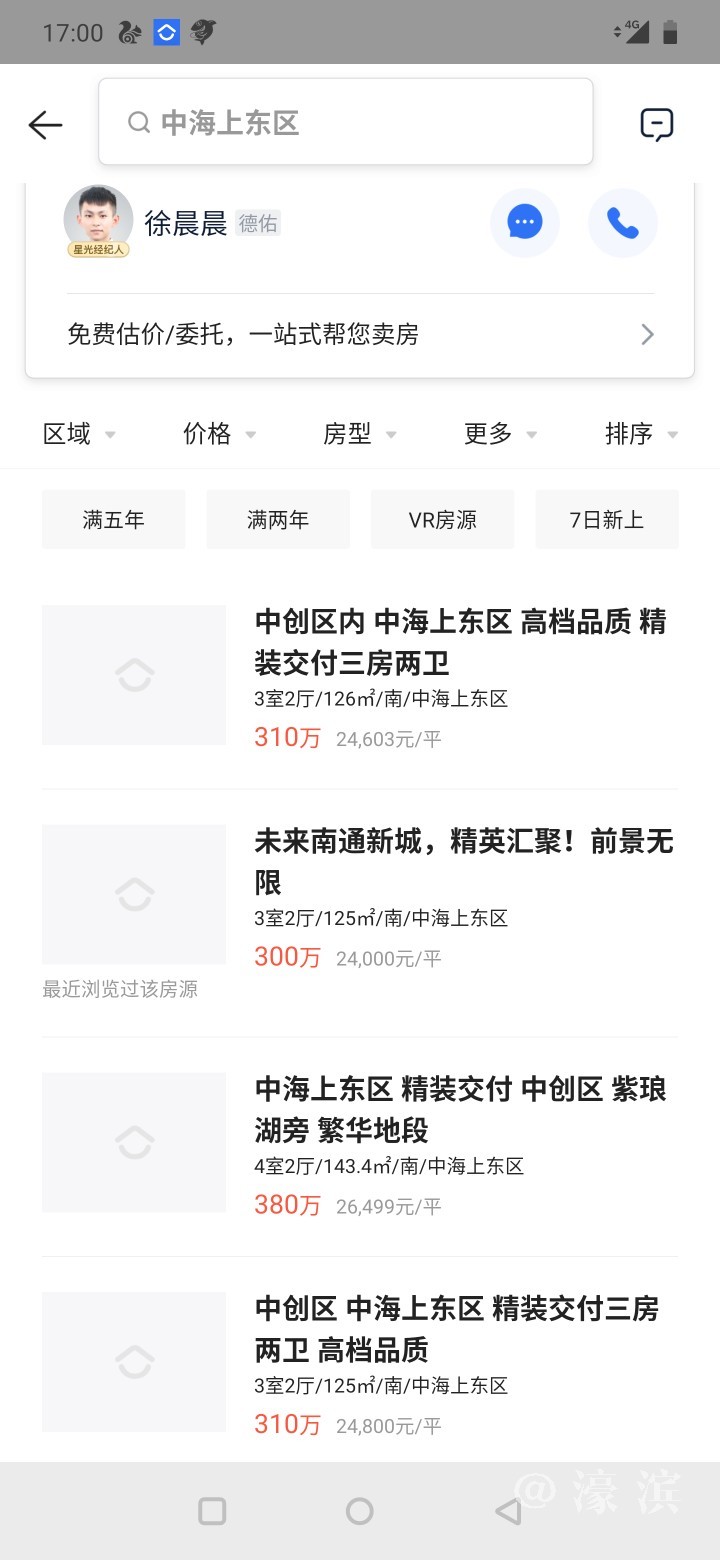Open the 排序 sorting dropdown

coord(641,434)
